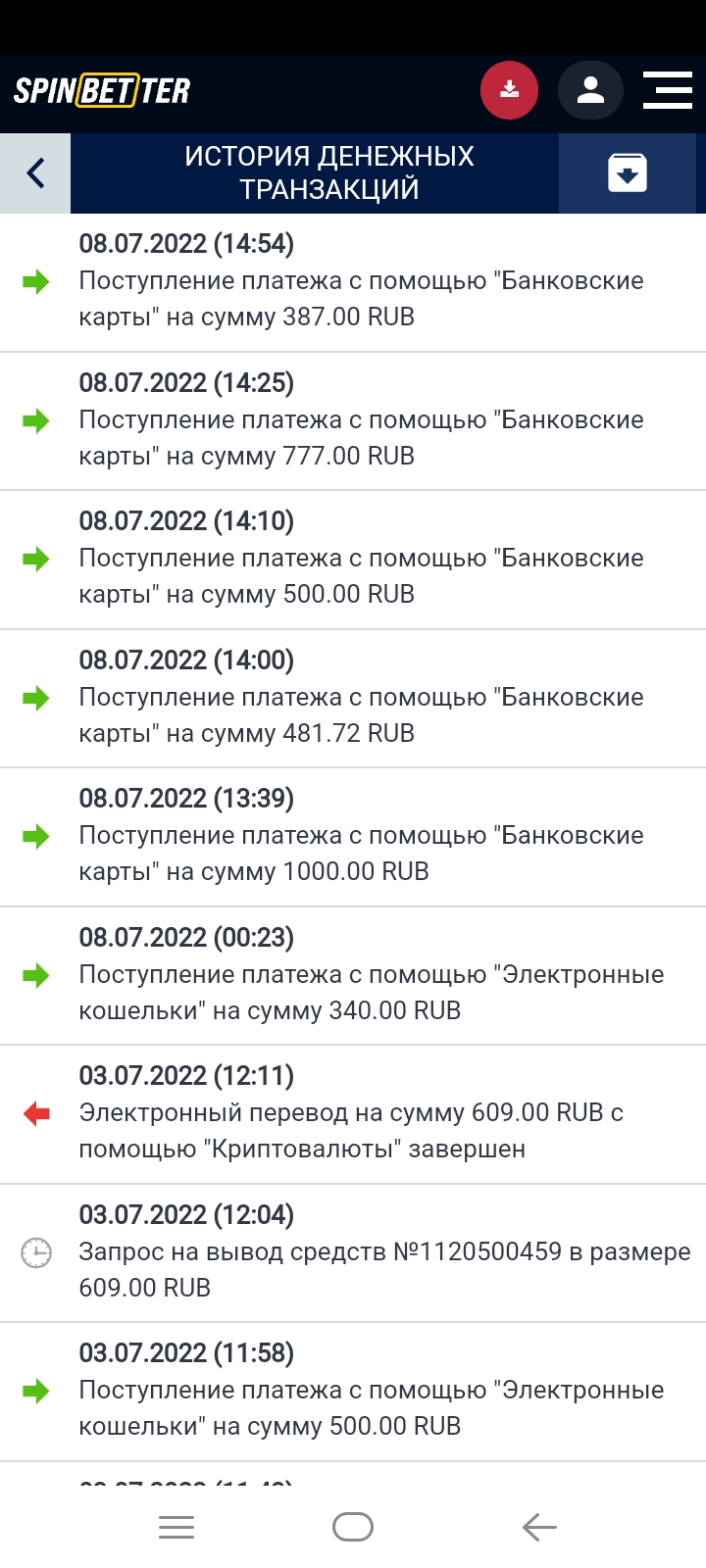Tap the archive download icon in header

(628, 173)
